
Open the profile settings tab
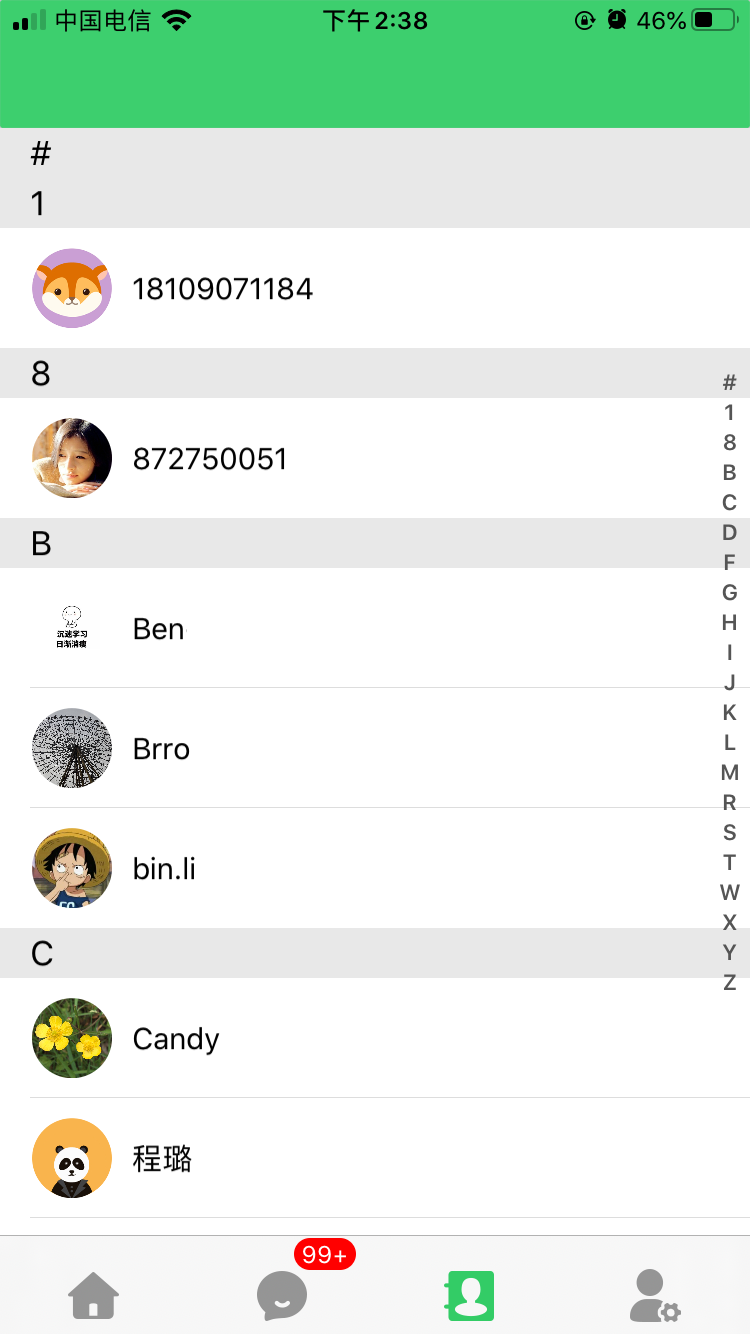point(655,1296)
